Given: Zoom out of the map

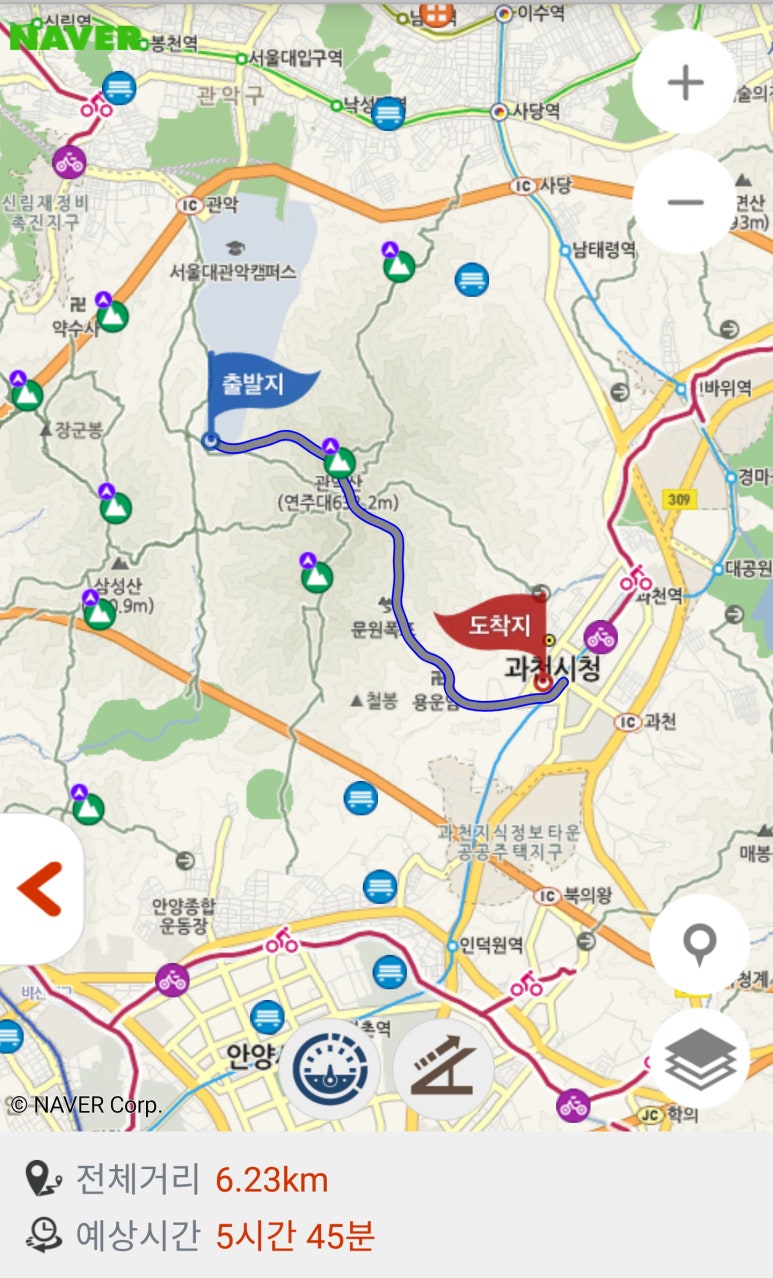Looking at the screenshot, I should (685, 202).
